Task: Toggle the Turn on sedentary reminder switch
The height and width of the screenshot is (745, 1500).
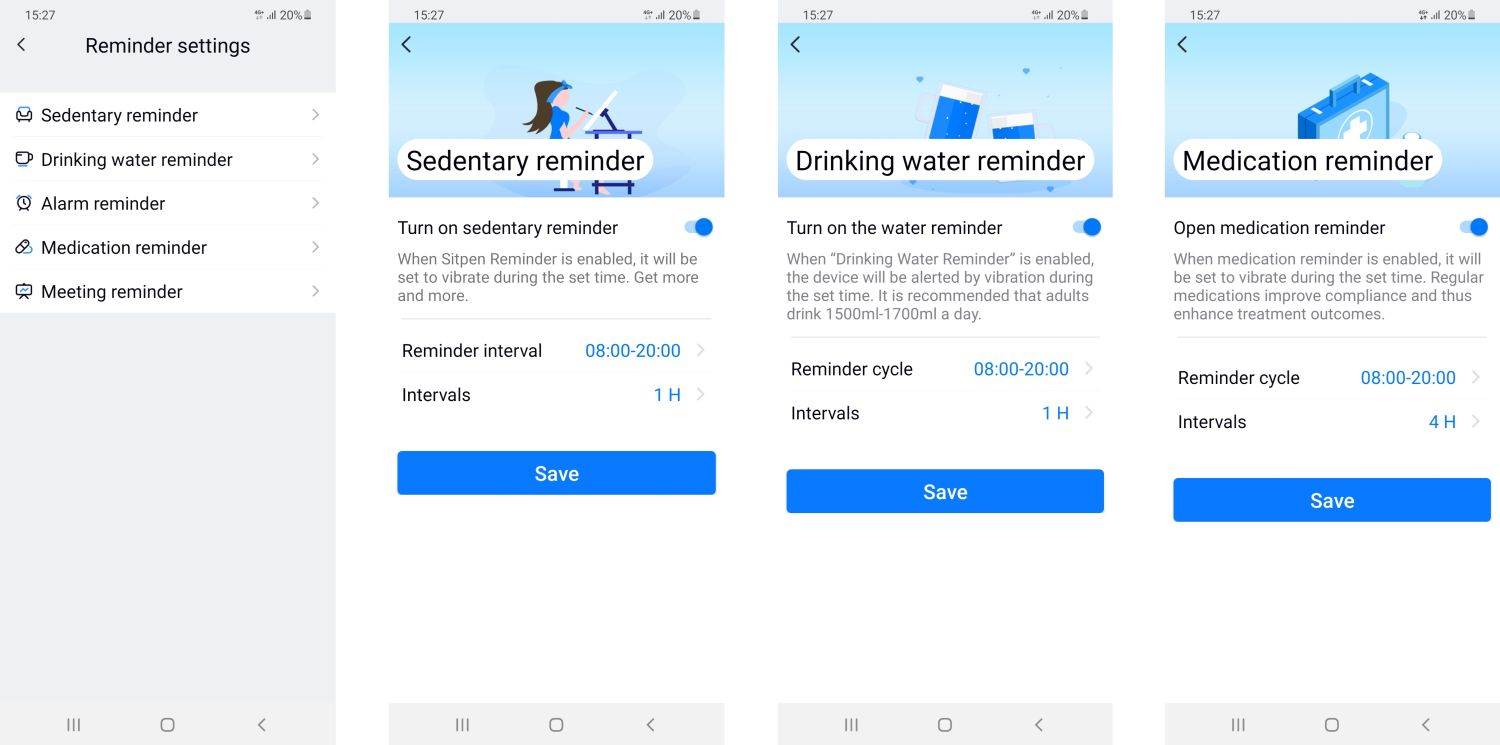Action: 699,228
